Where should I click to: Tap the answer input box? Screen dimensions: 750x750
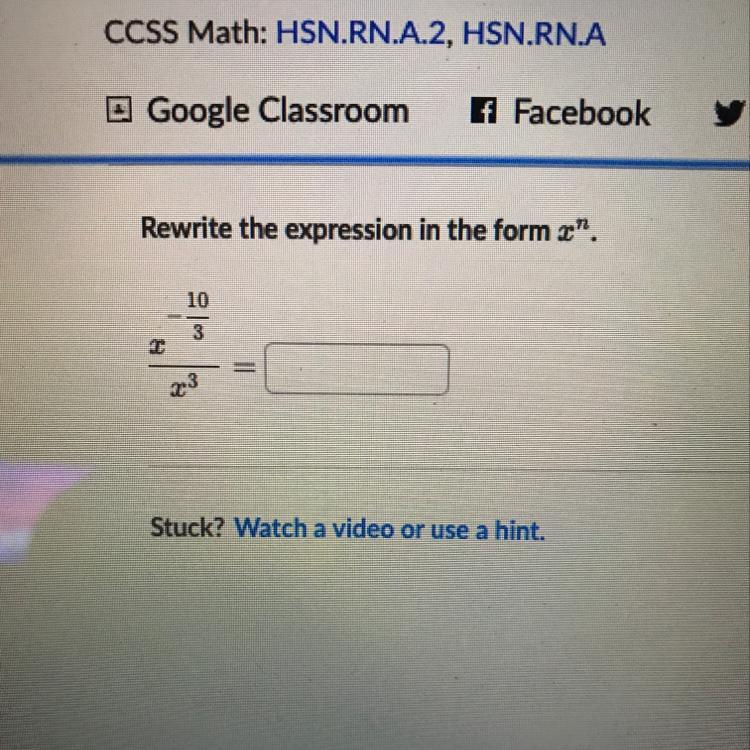[357, 370]
